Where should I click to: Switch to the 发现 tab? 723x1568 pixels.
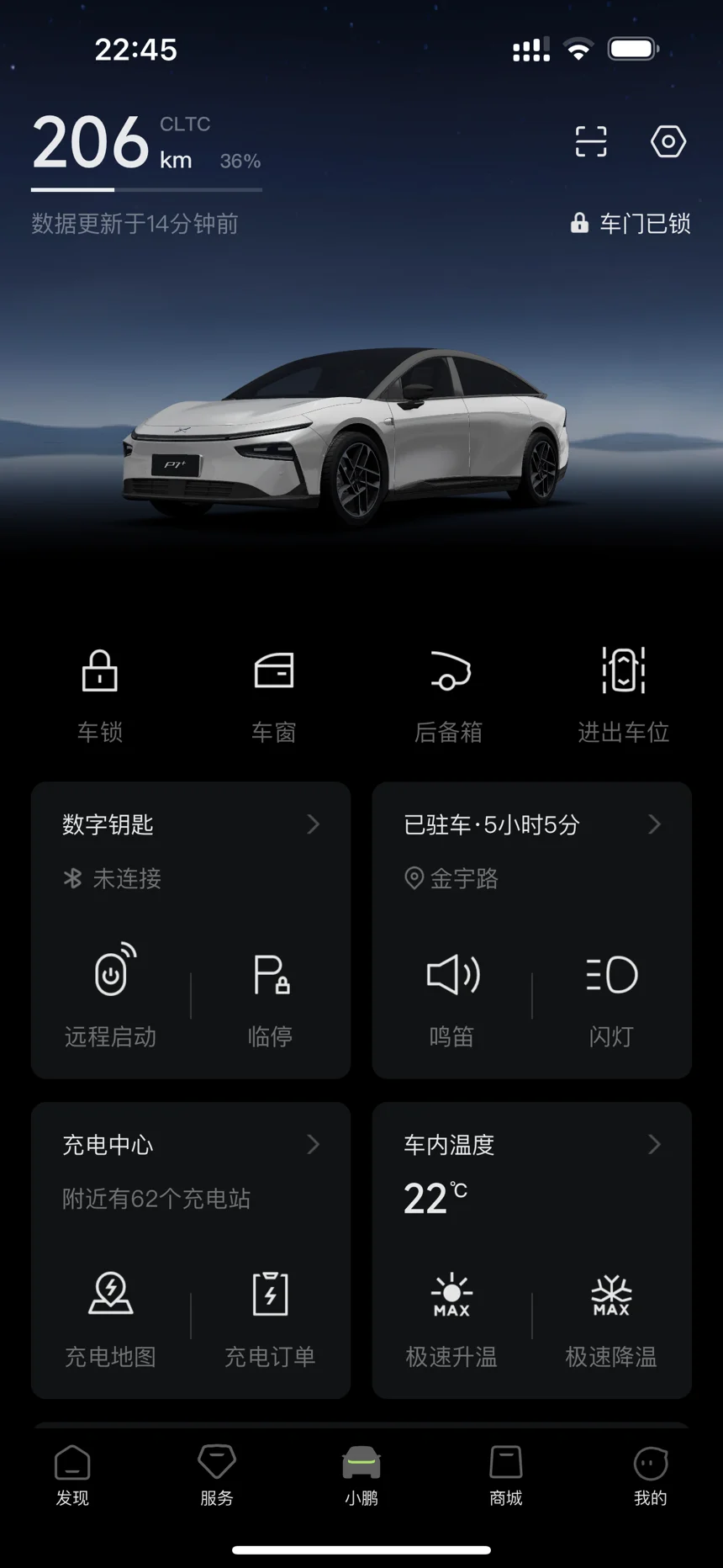tap(72, 1475)
